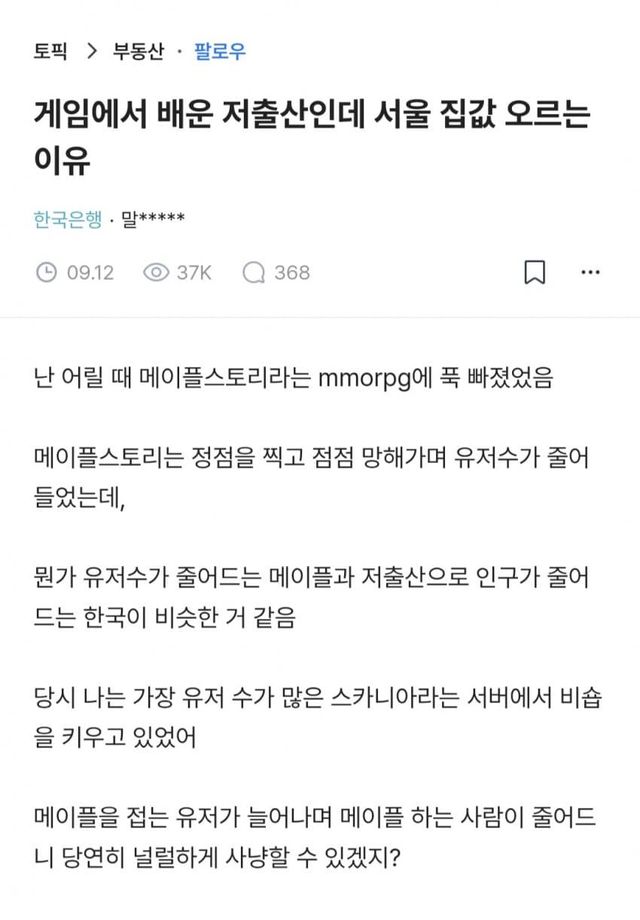Image resolution: width=640 pixels, height=920 pixels.
Task: Follow the topic with 팔로우
Action: pyautogui.click(x=219, y=52)
